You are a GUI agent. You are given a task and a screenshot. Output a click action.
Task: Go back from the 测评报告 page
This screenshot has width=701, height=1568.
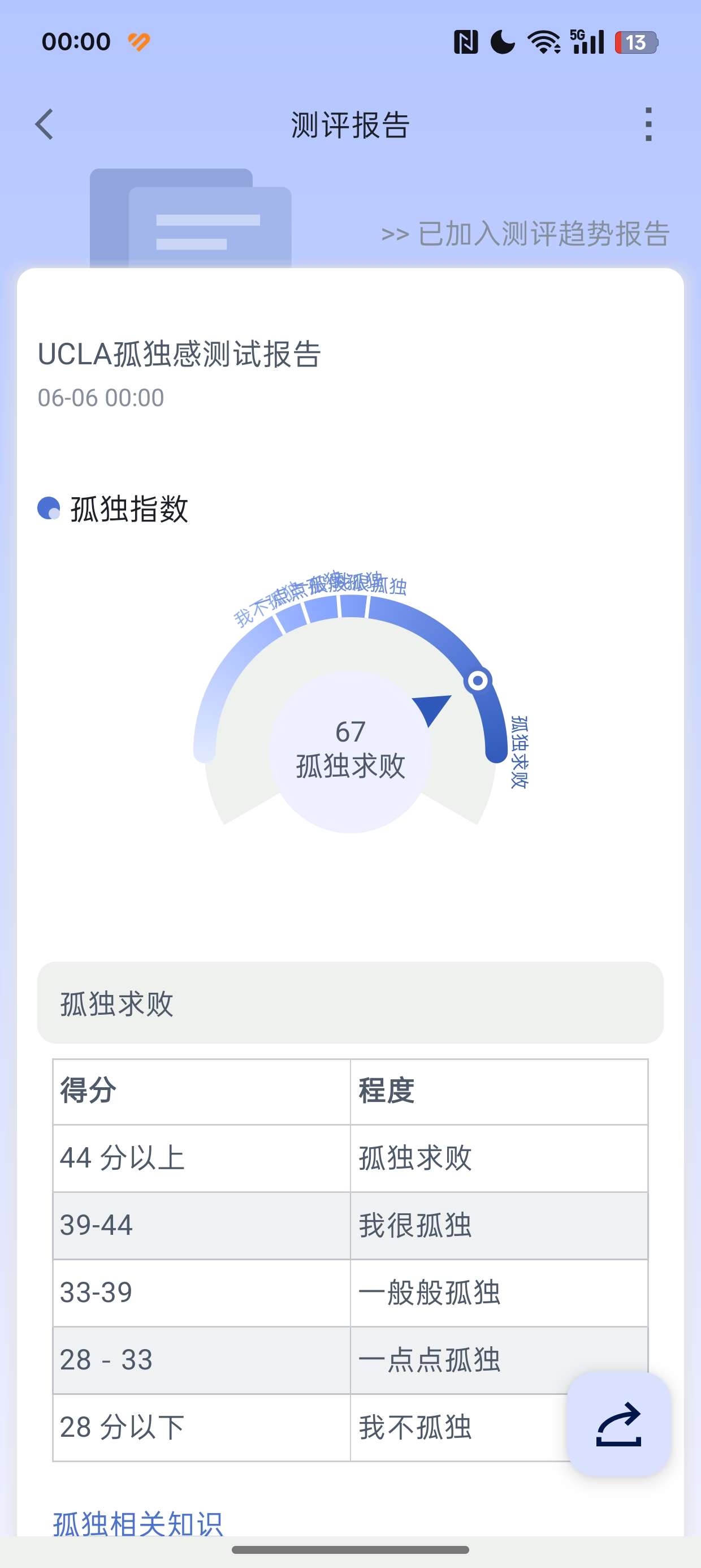click(x=45, y=125)
